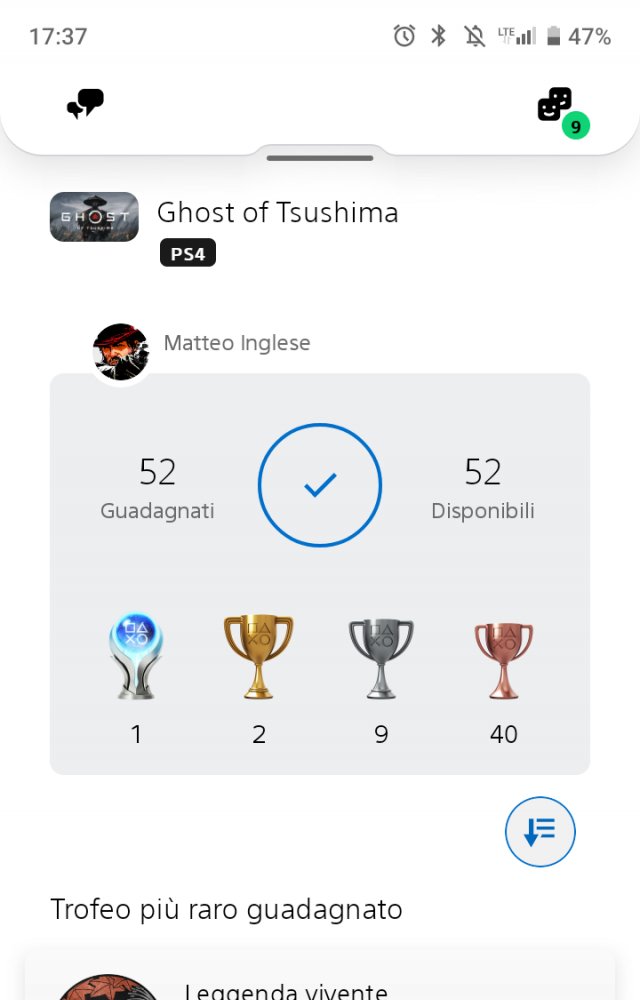Open the chat messages icon
The width and height of the screenshot is (640, 1000).
click(86, 103)
